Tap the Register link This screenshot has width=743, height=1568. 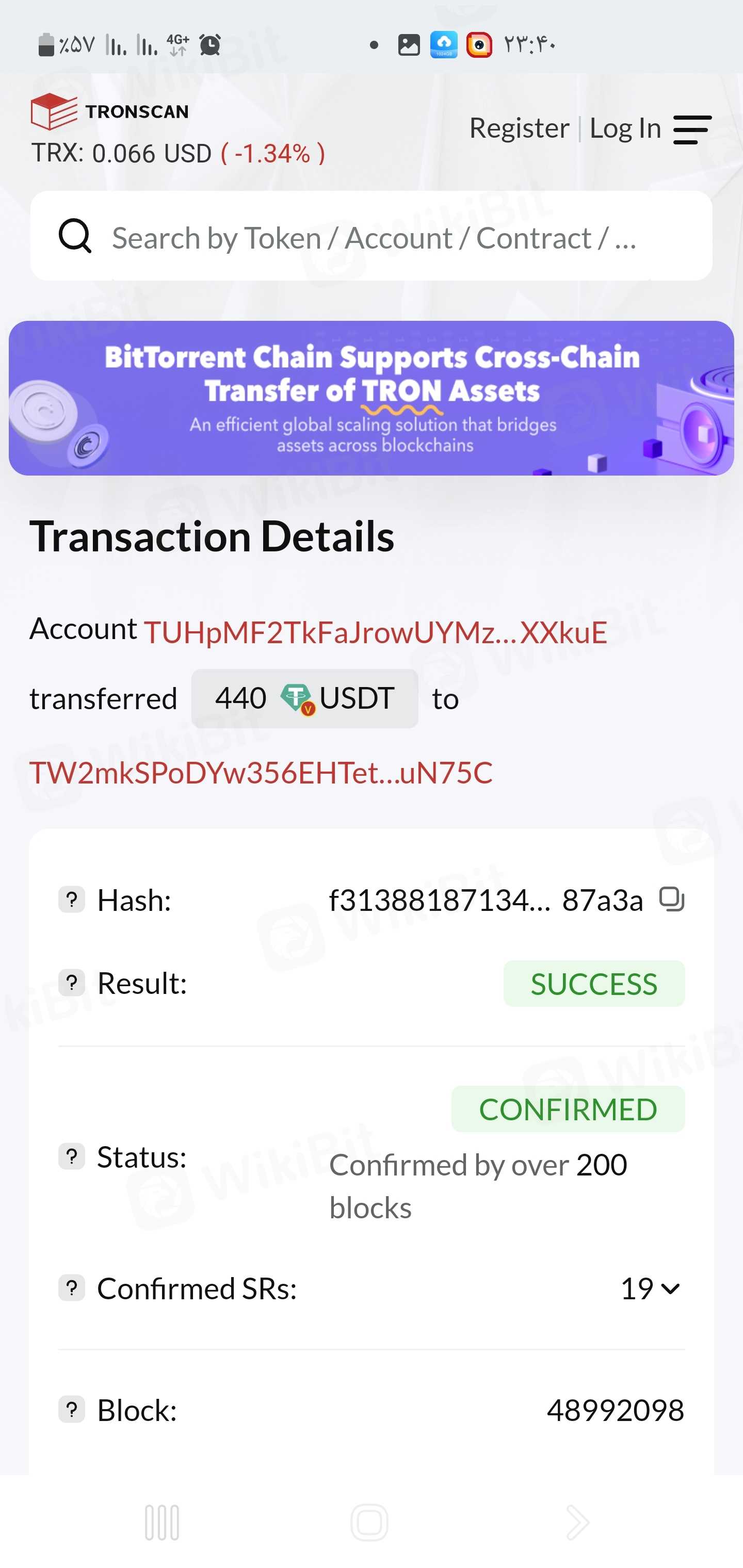click(x=519, y=128)
